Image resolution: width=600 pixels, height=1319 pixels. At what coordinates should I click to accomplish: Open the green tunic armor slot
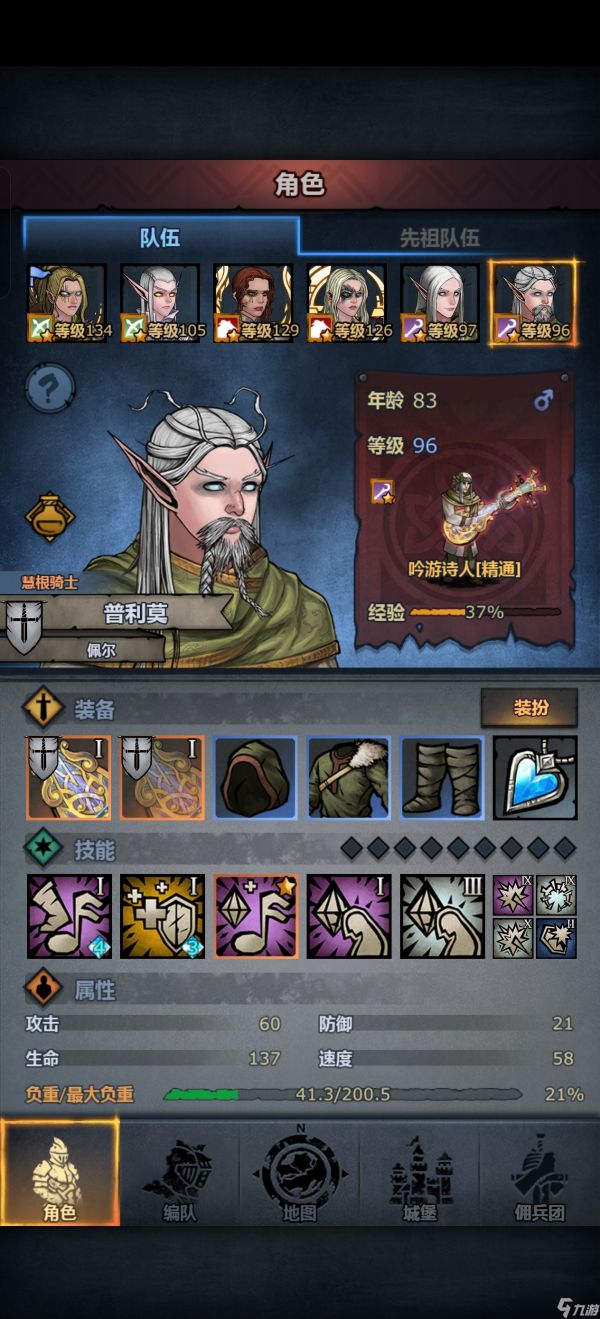tap(348, 778)
